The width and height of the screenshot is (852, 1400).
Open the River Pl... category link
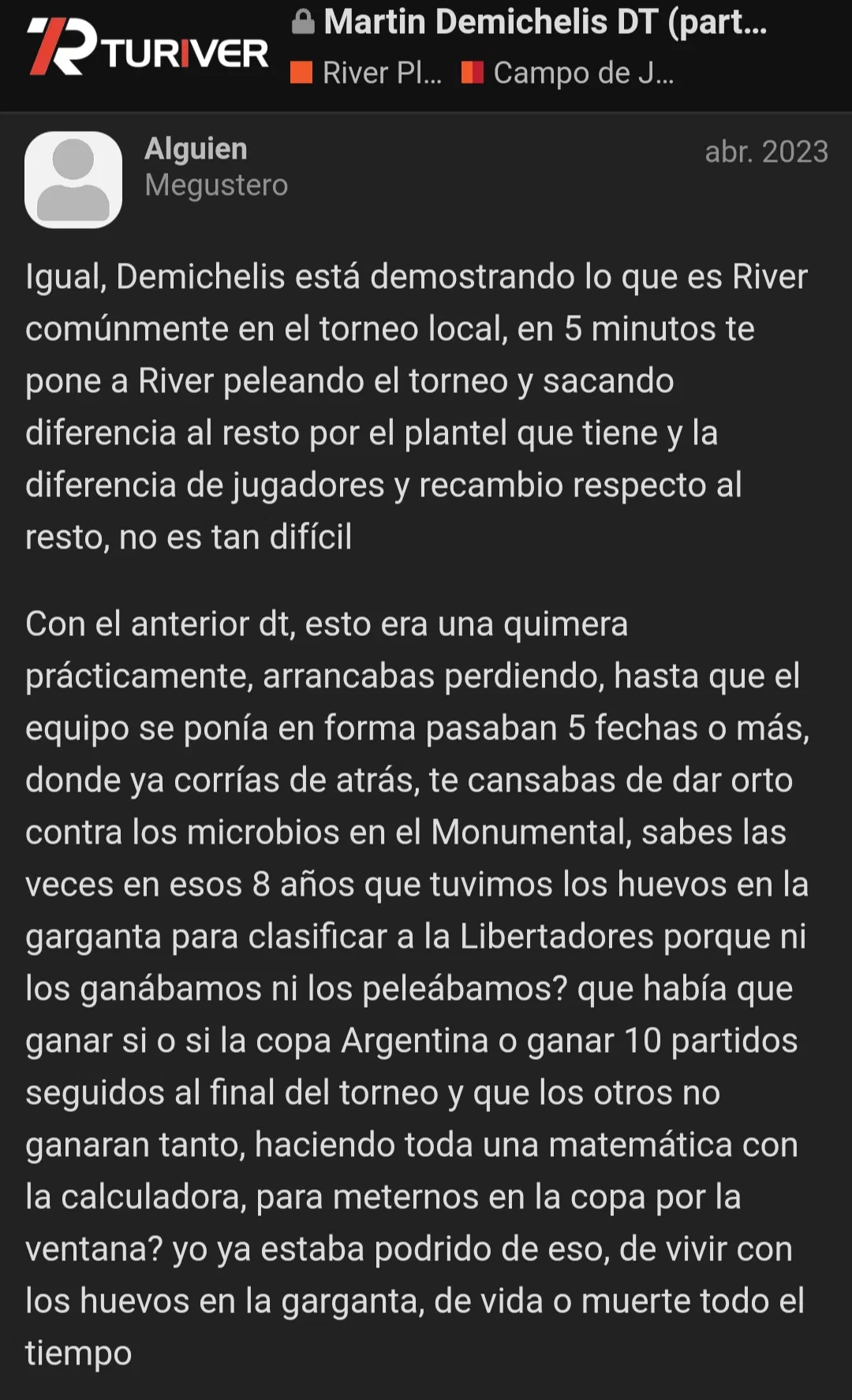366,73
